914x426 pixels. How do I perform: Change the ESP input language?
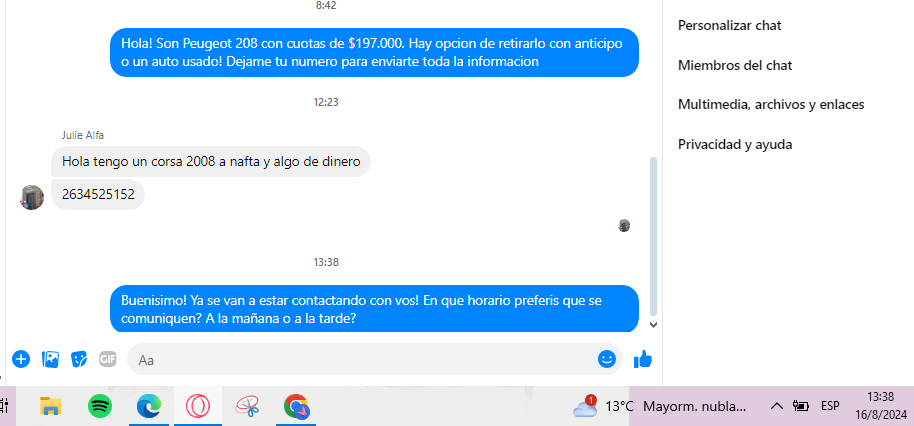click(x=830, y=406)
